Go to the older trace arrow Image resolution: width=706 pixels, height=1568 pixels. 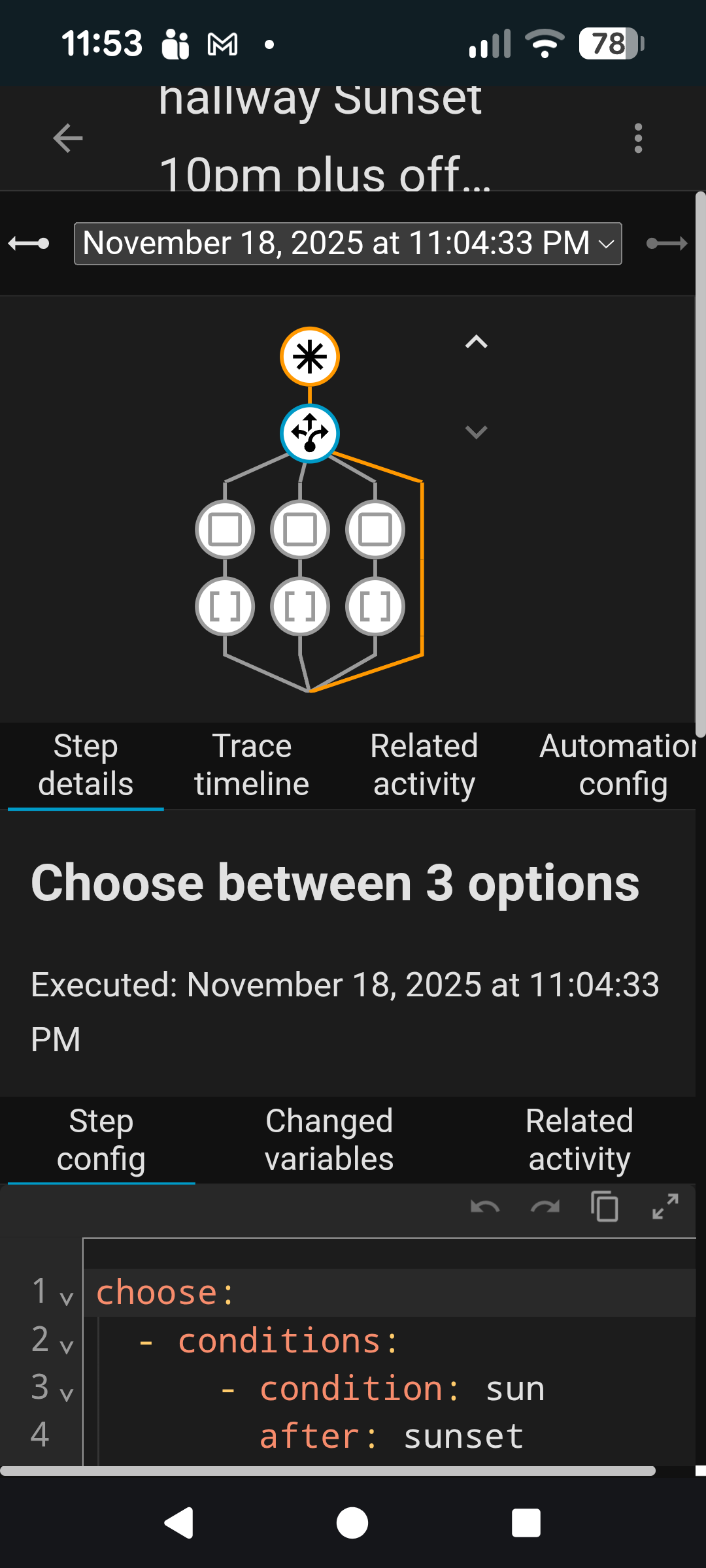(29, 244)
